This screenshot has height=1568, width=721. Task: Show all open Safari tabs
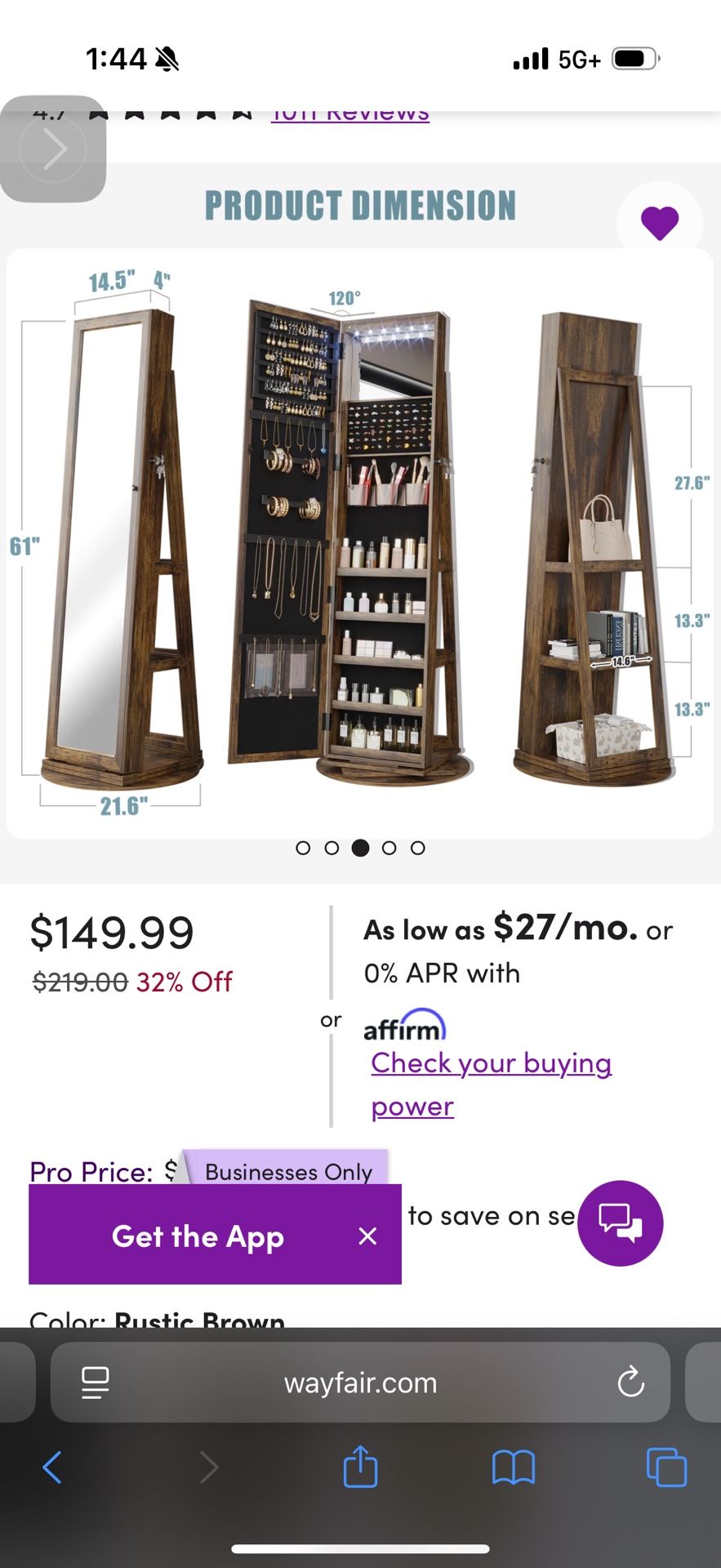coord(666,1468)
